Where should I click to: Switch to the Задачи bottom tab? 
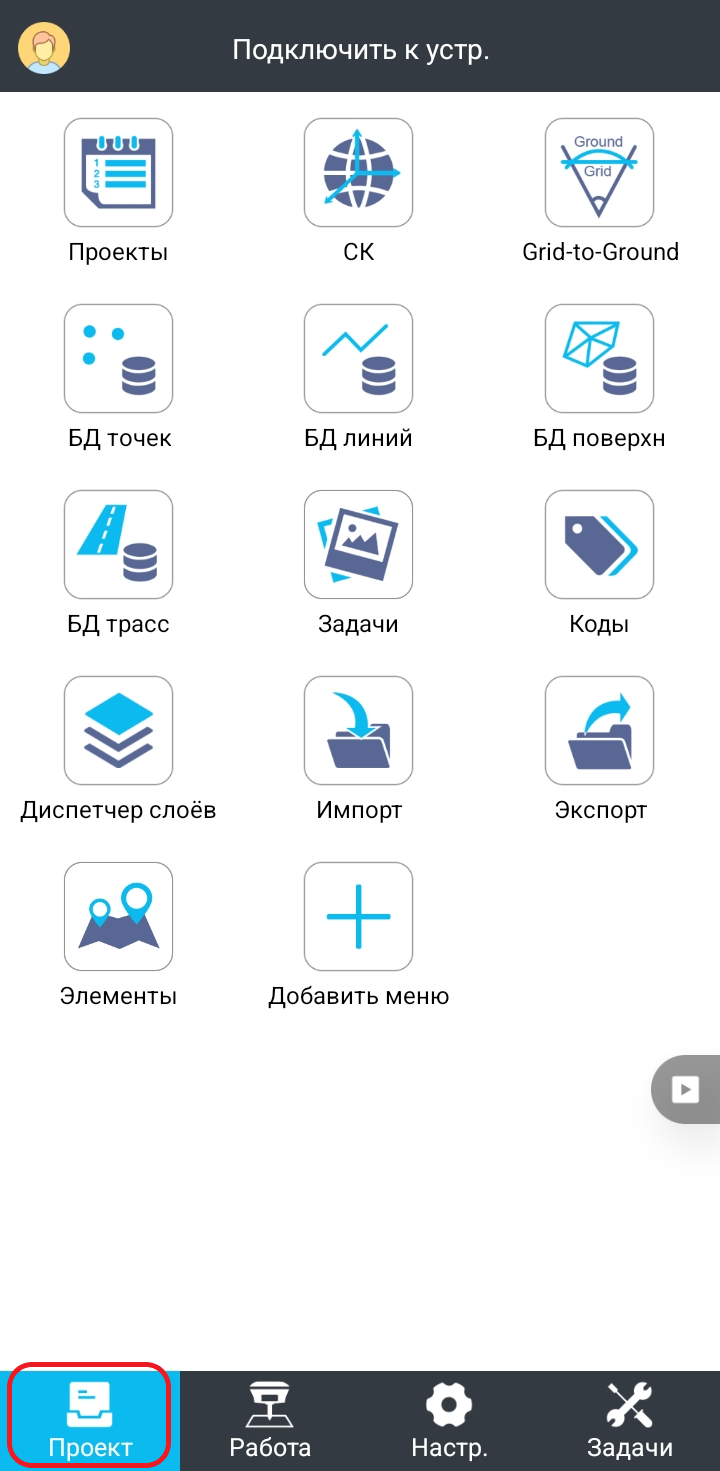[x=630, y=1421]
